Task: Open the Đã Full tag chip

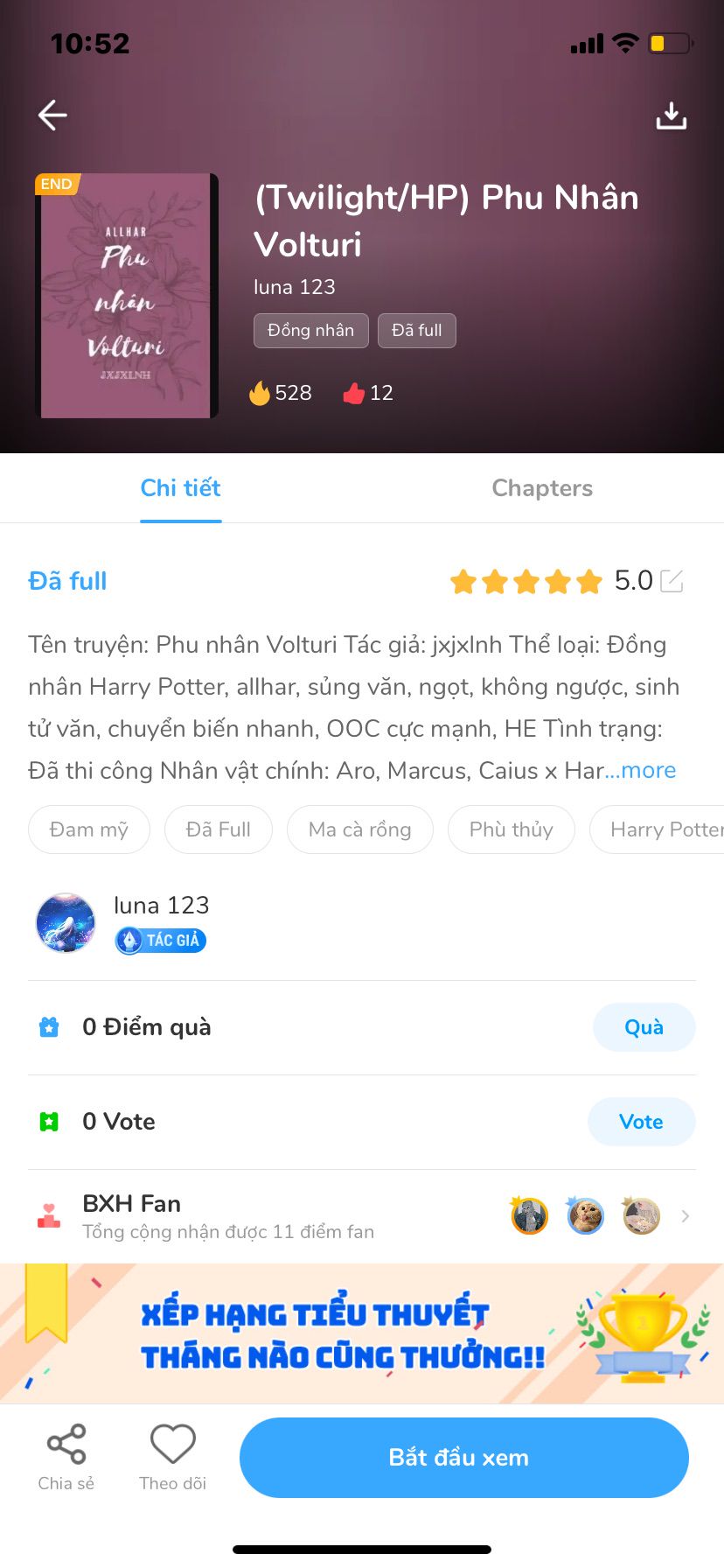Action: click(219, 829)
